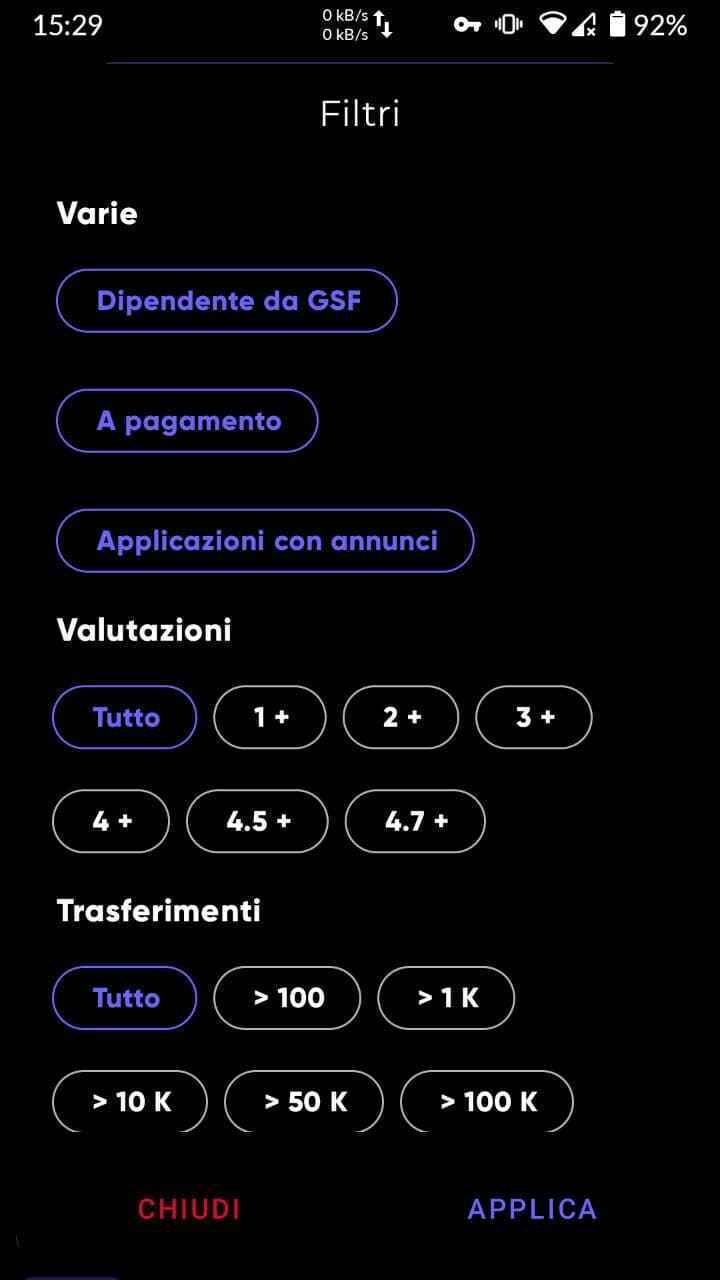
Task: Choose the > 50 K downloads chip
Action: (x=304, y=1101)
